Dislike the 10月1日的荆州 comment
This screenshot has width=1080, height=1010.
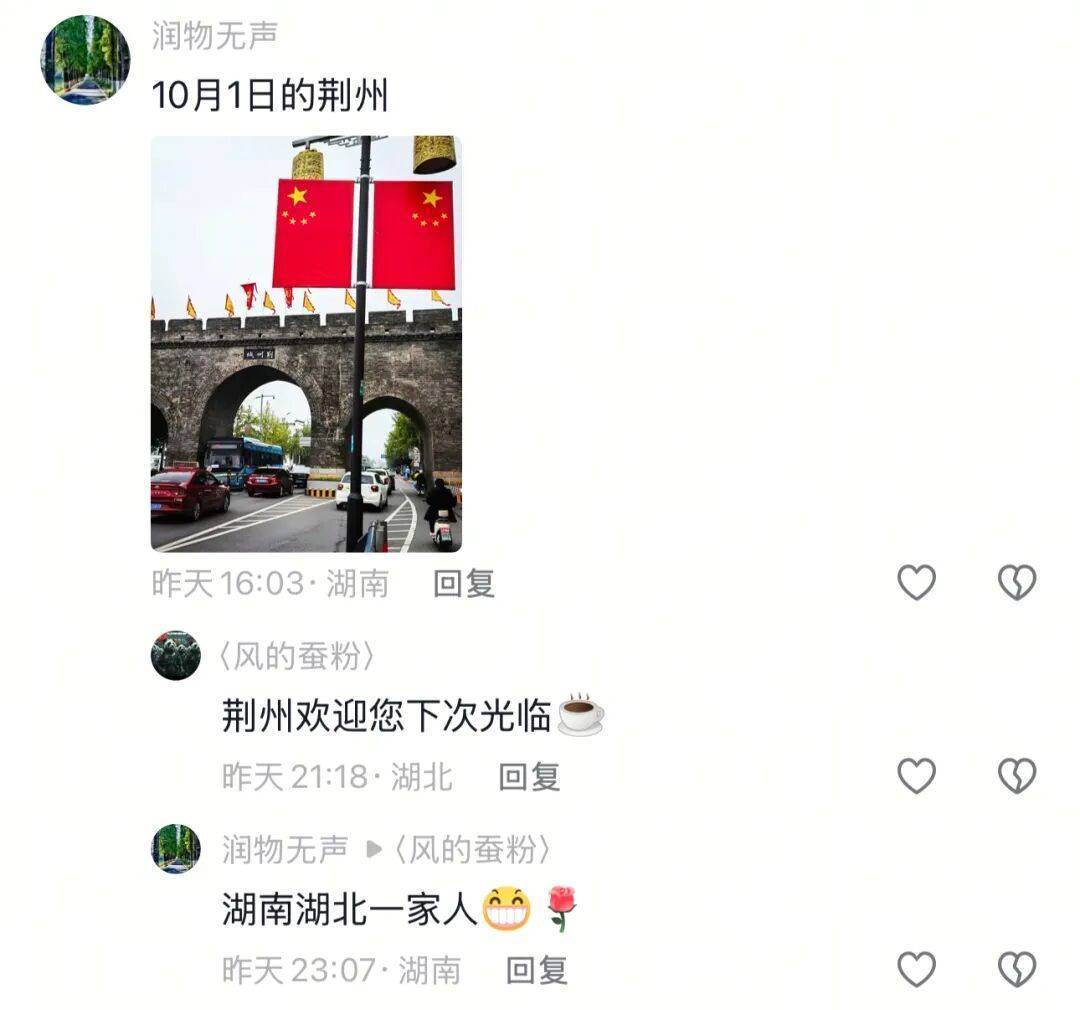1017,582
